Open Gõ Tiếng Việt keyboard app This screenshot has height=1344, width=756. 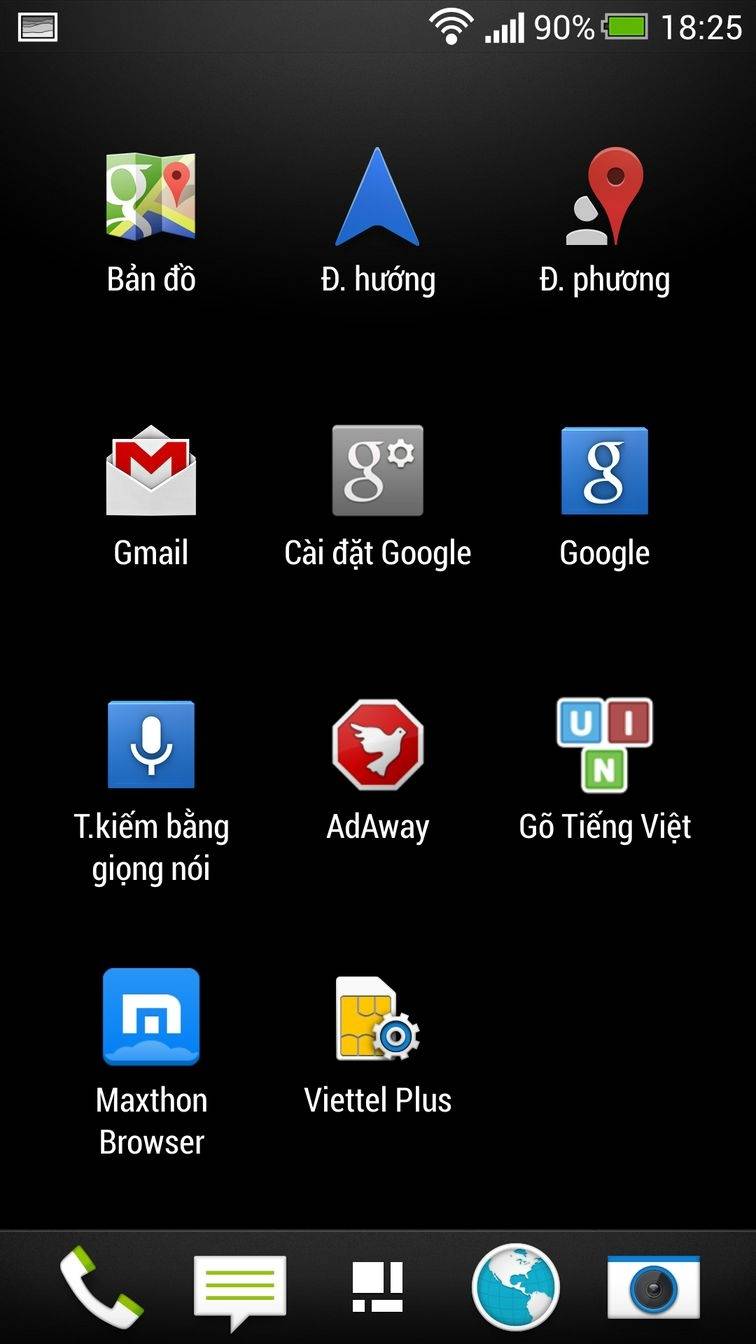pyautogui.click(x=604, y=745)
